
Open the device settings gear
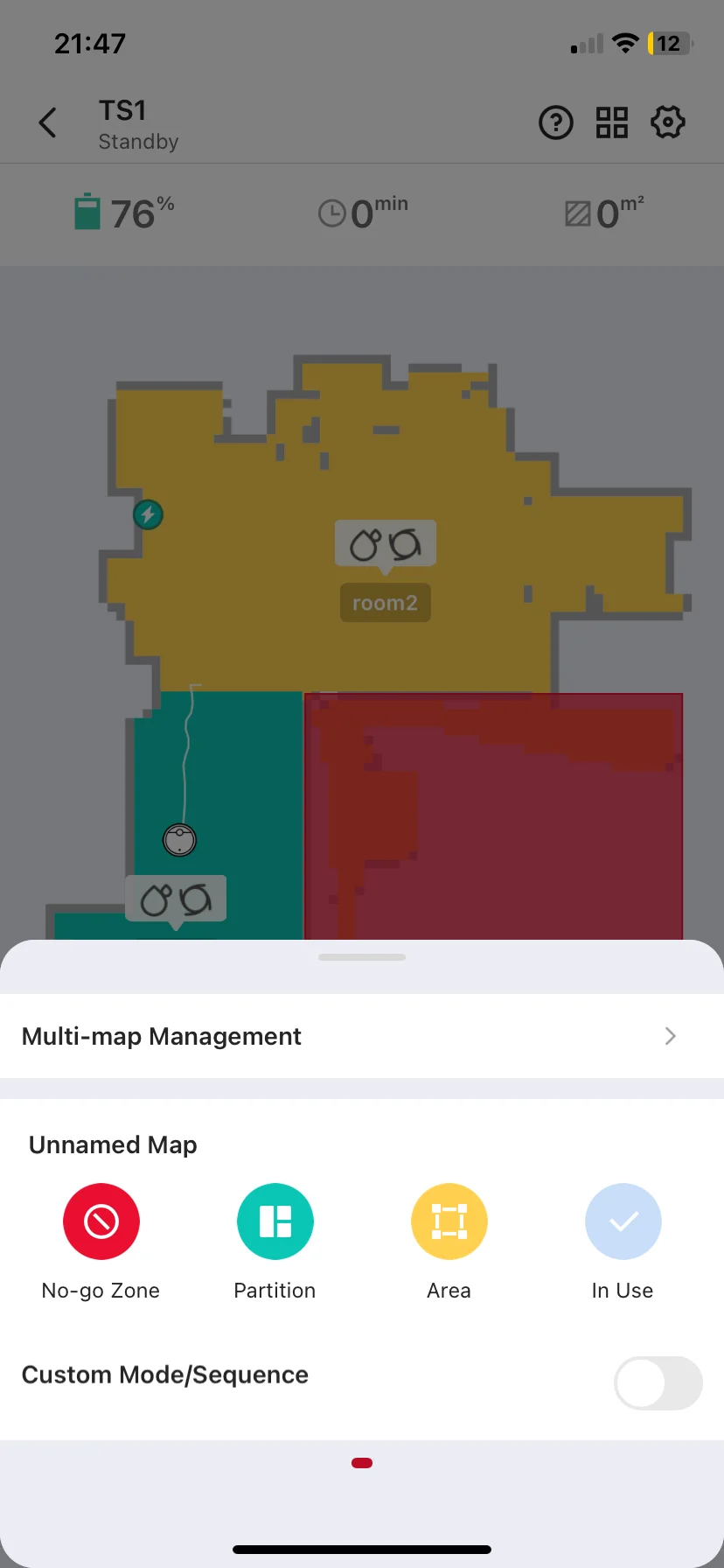point(668,122)
